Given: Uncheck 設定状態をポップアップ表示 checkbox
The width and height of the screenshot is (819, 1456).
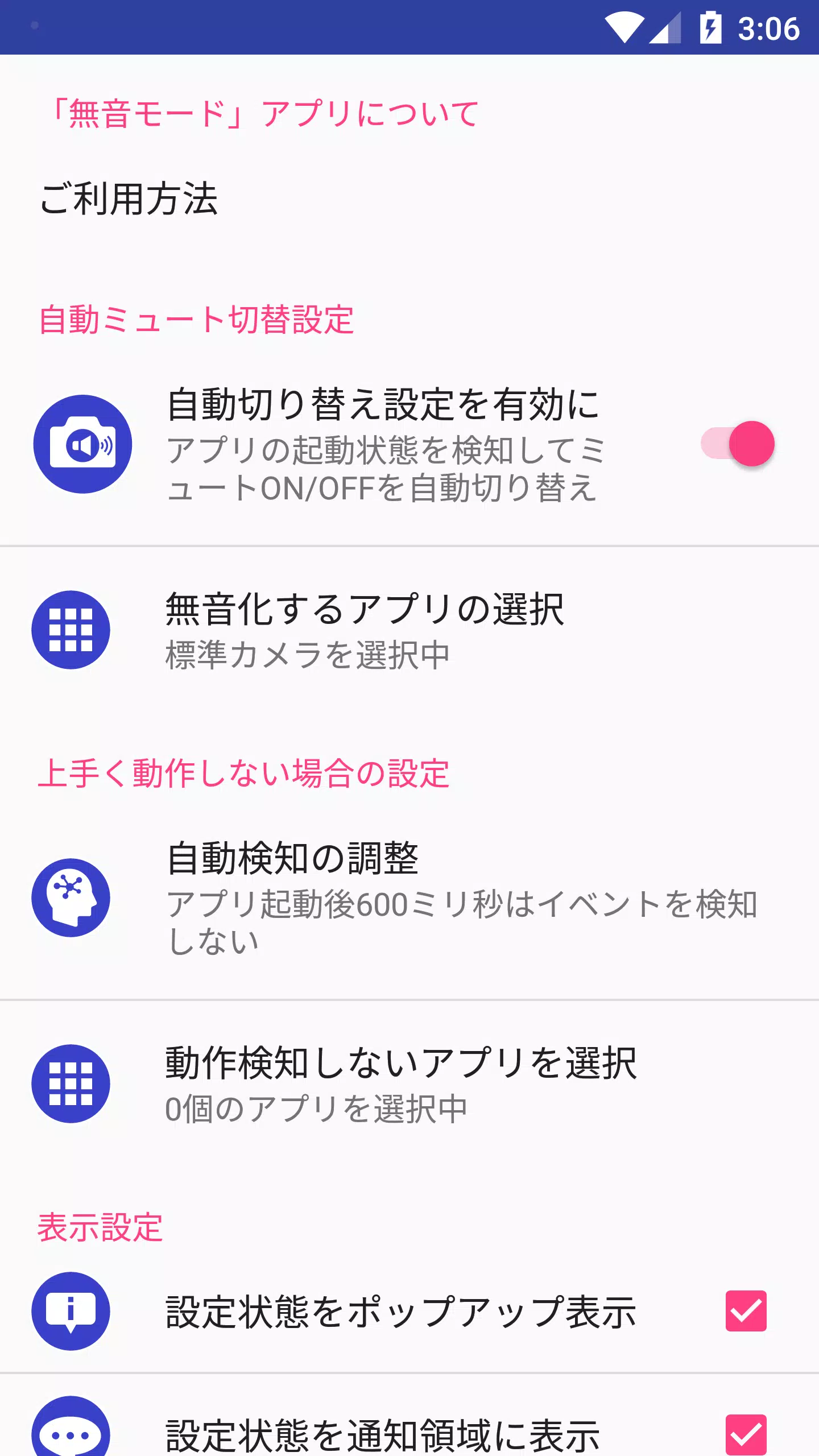Looking at the screenshot, I should click(746, 1311).
